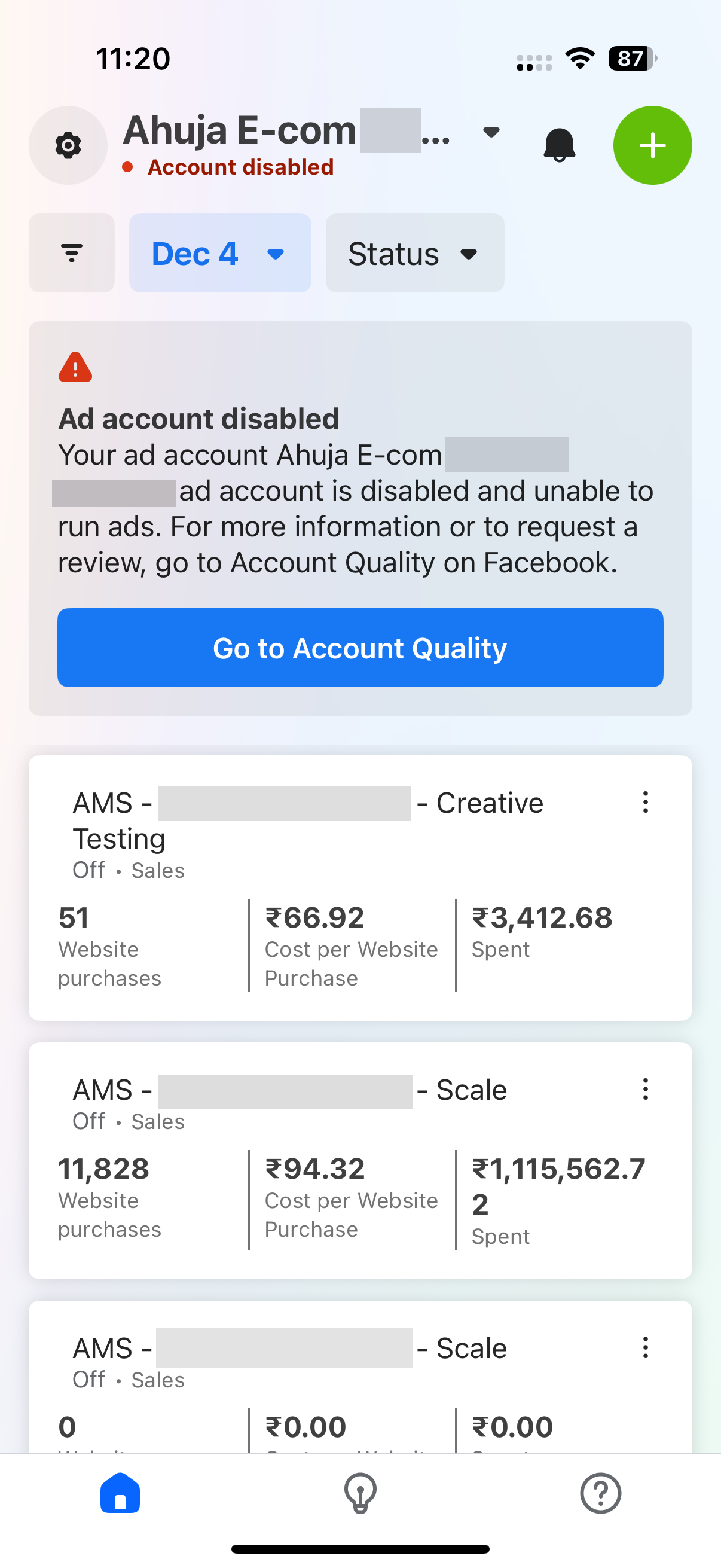Expand the Ahuja E-com account switcher

490,132
